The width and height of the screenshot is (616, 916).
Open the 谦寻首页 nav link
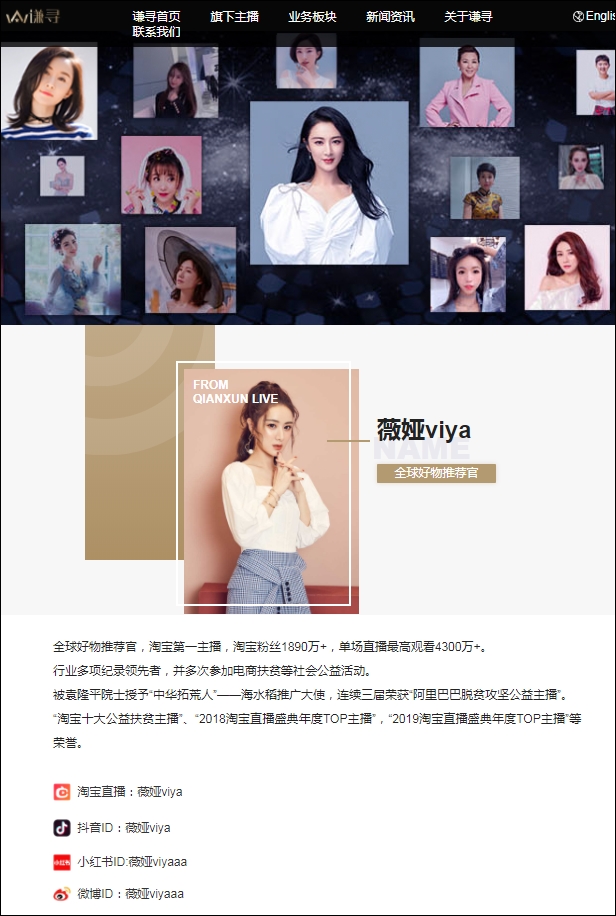[156, 17]
